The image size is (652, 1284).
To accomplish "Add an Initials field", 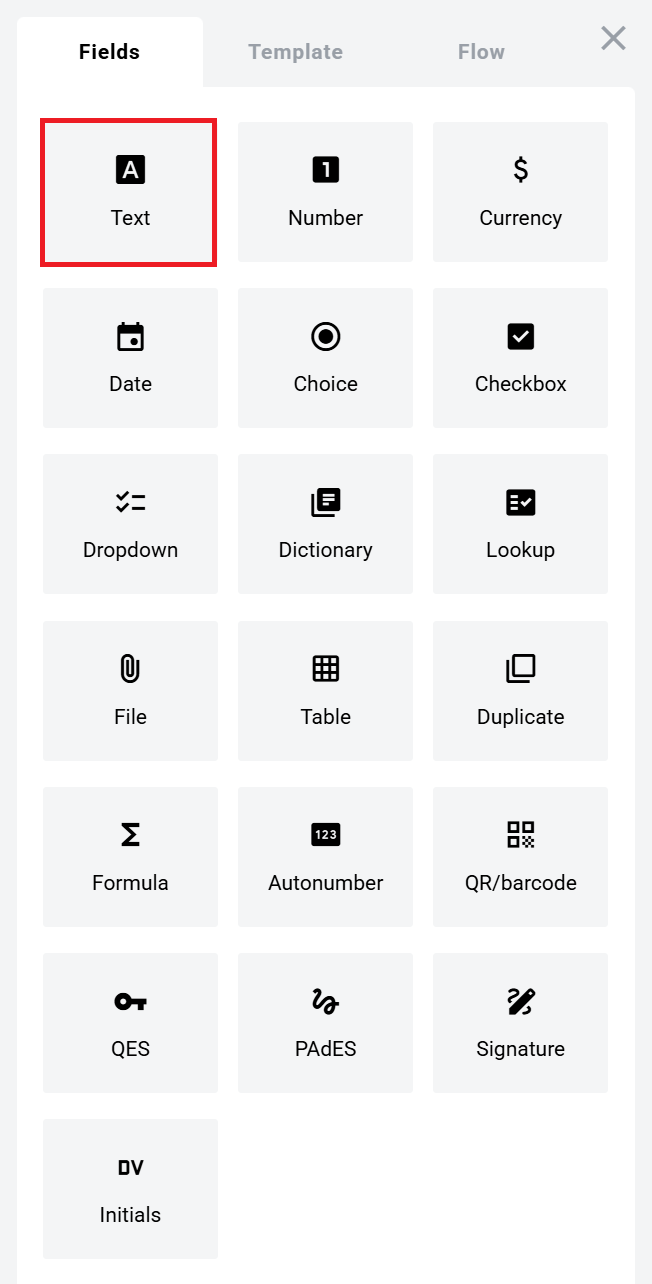I will tap(130, 1189).
